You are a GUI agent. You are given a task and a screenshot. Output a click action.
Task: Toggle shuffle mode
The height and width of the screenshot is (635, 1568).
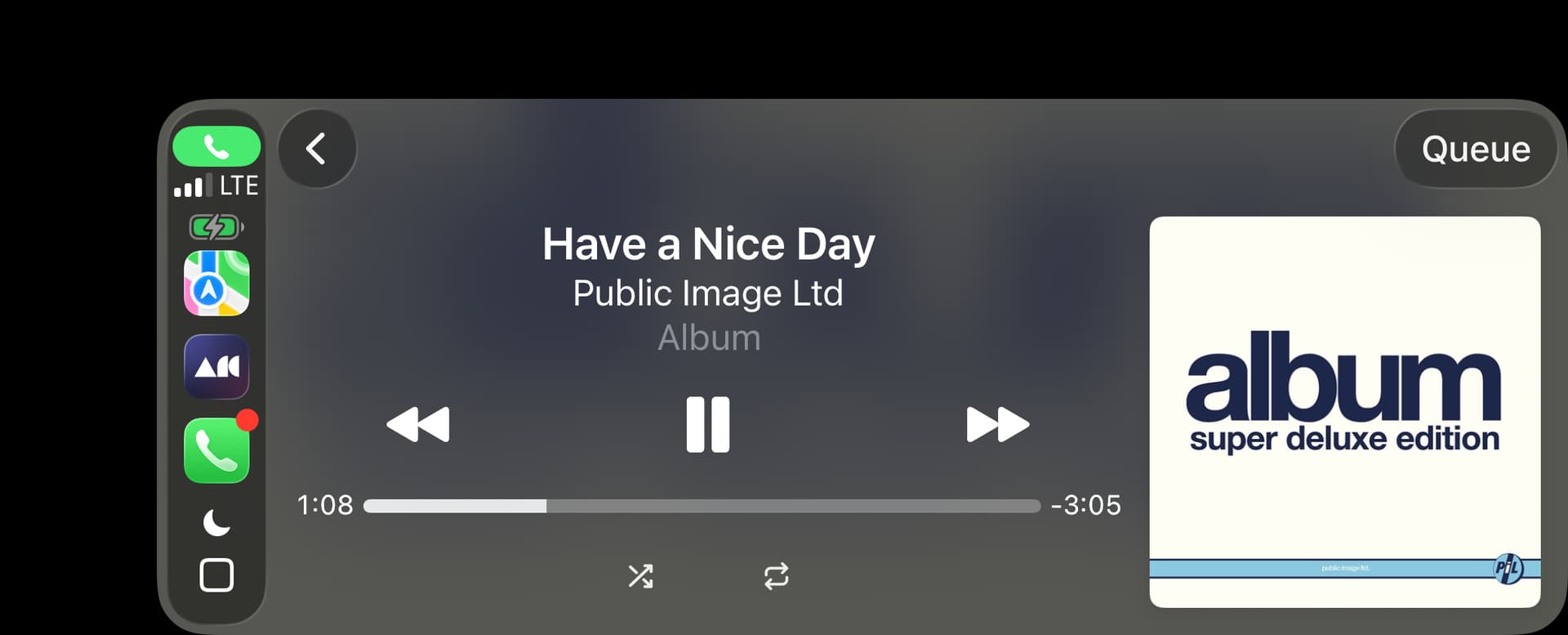click(640, 576)
